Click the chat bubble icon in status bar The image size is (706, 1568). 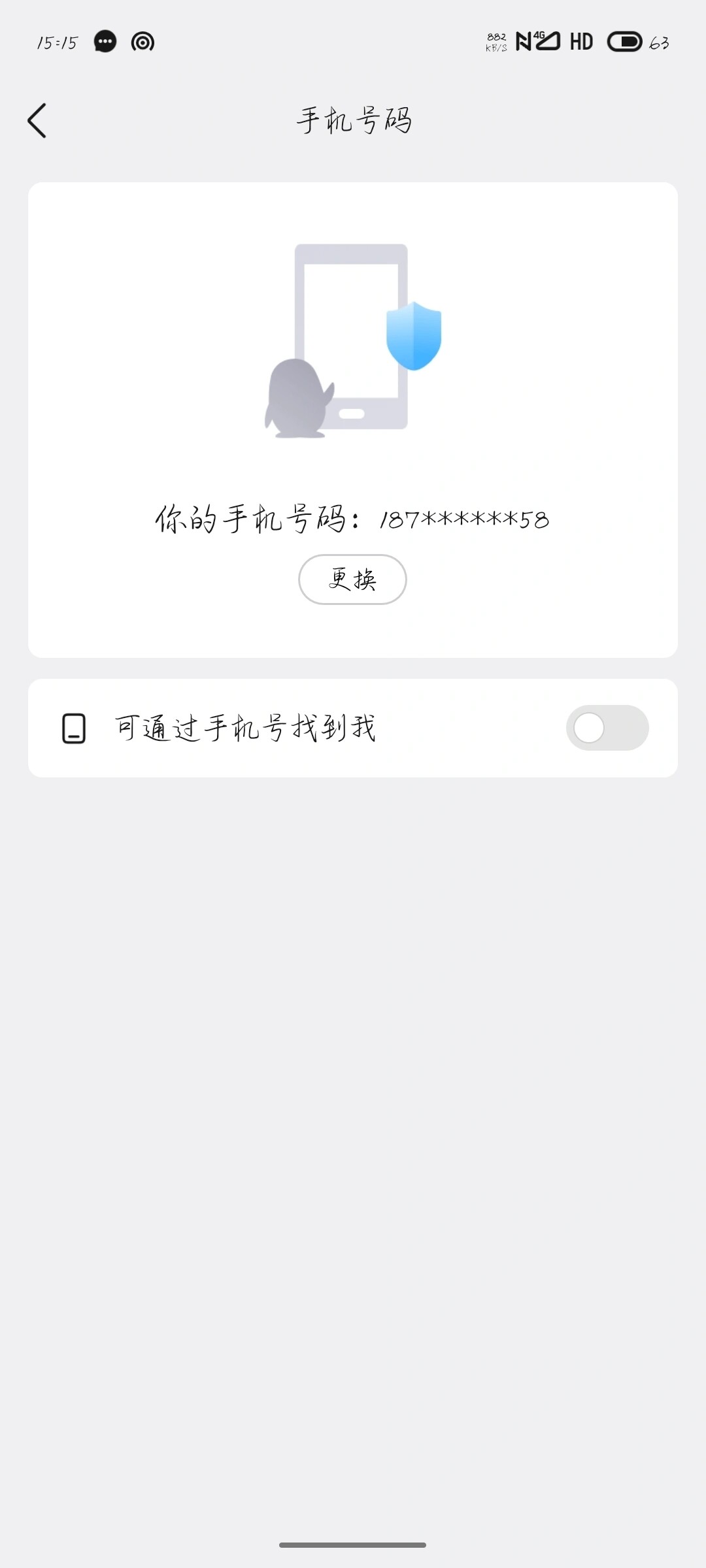(105, 42)
